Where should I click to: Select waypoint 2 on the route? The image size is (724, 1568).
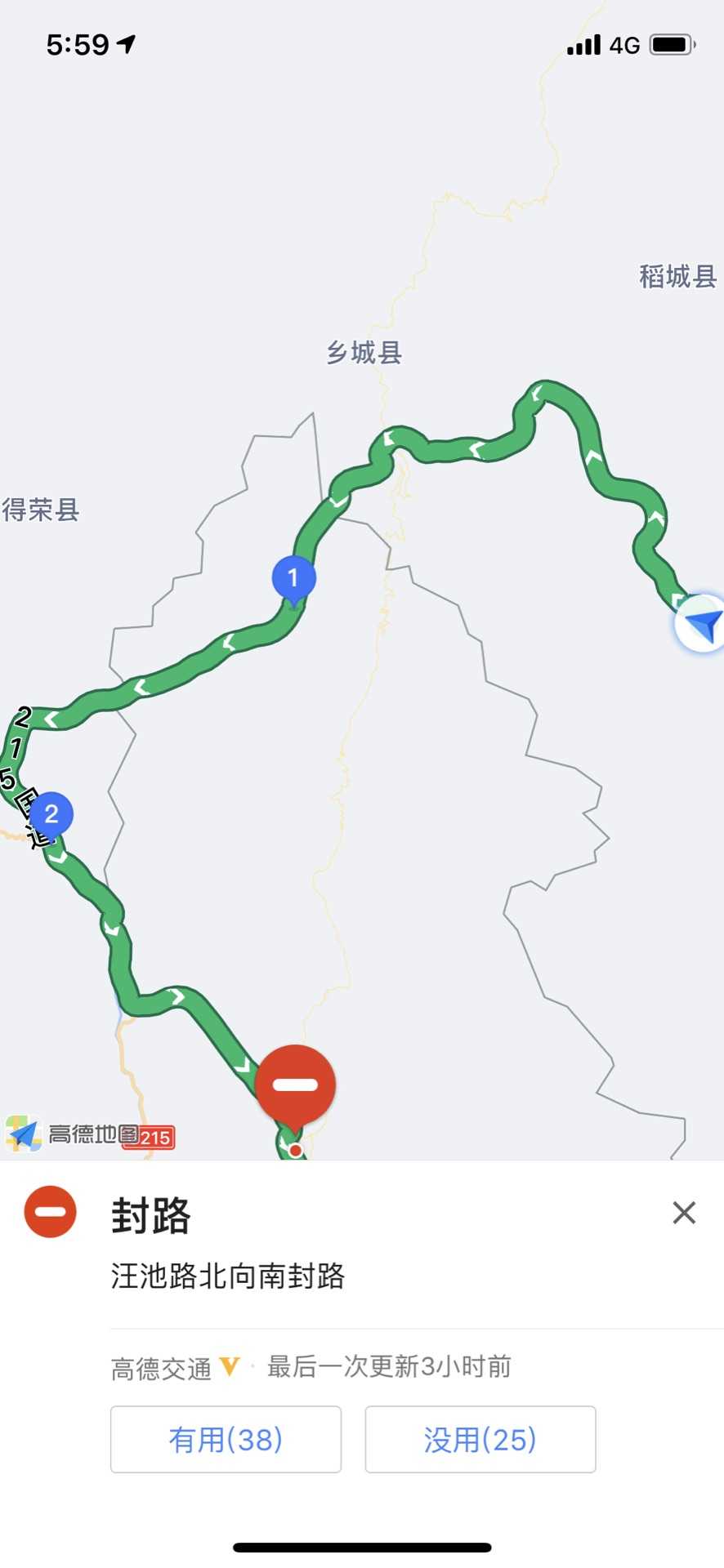(x=51, y=815)
